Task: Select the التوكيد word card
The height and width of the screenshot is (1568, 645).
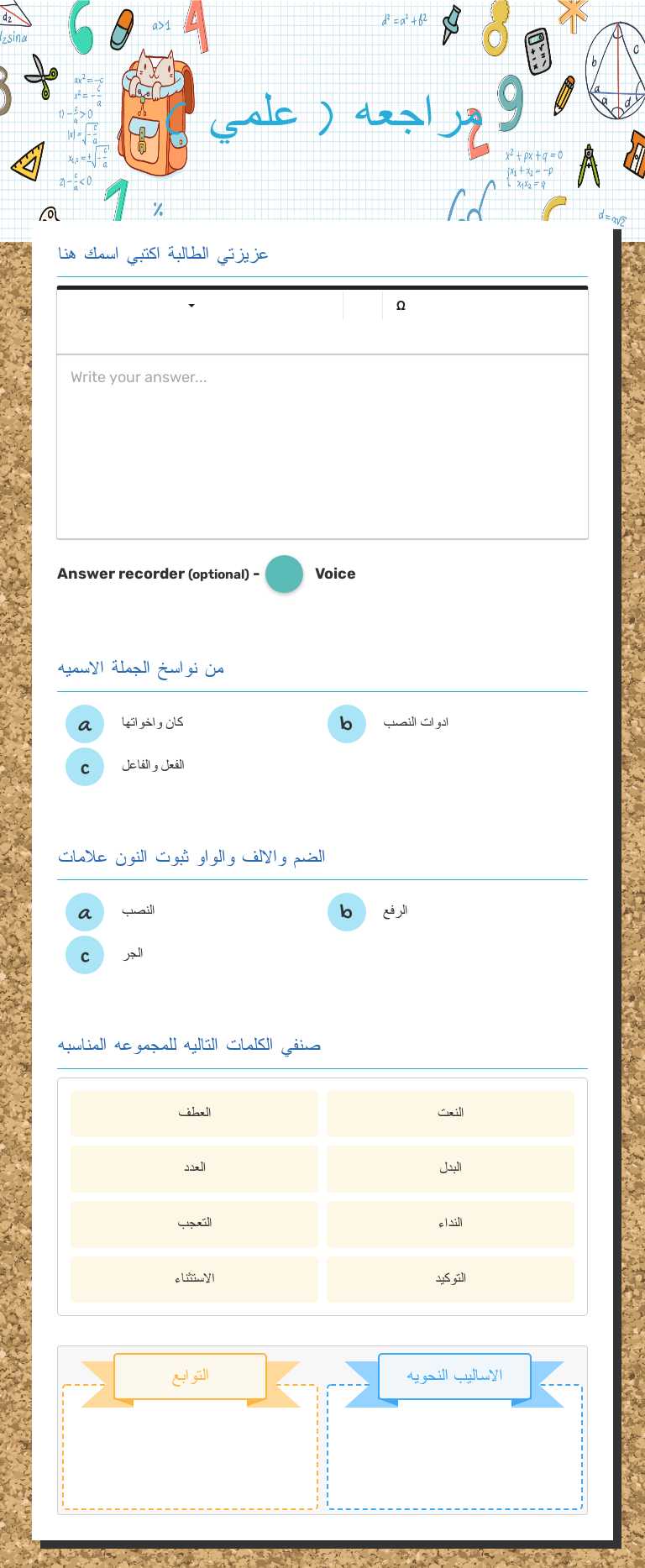Action: 450,1279
